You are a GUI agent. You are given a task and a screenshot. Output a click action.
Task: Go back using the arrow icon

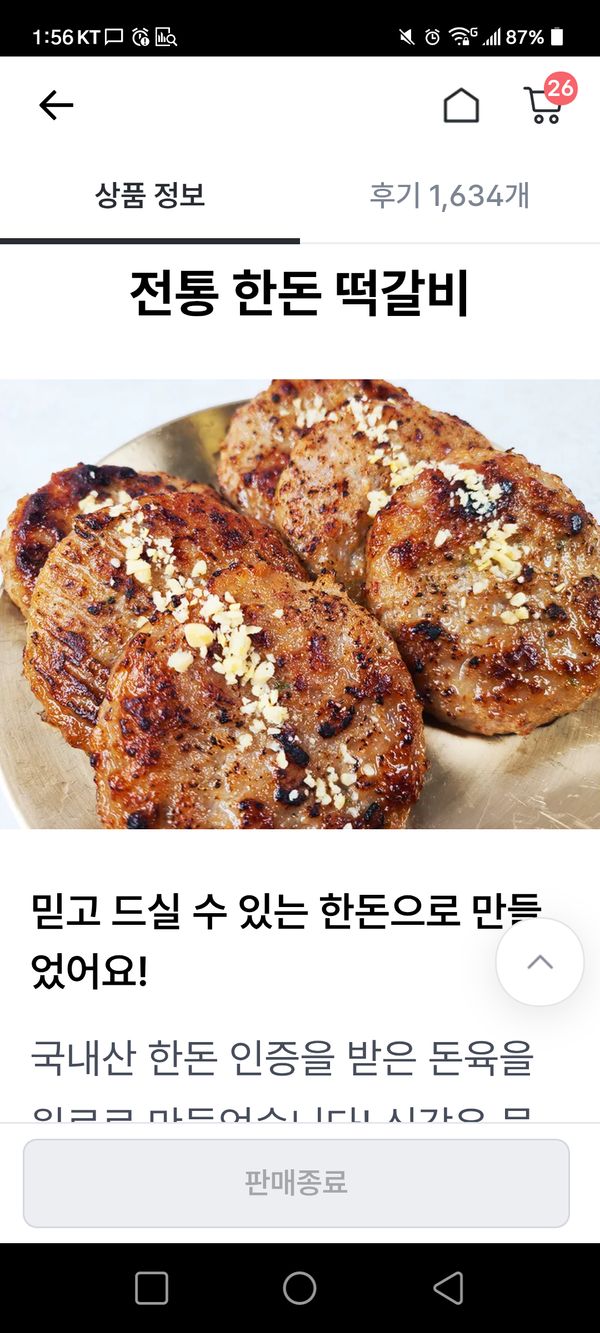tap(56, 105)
